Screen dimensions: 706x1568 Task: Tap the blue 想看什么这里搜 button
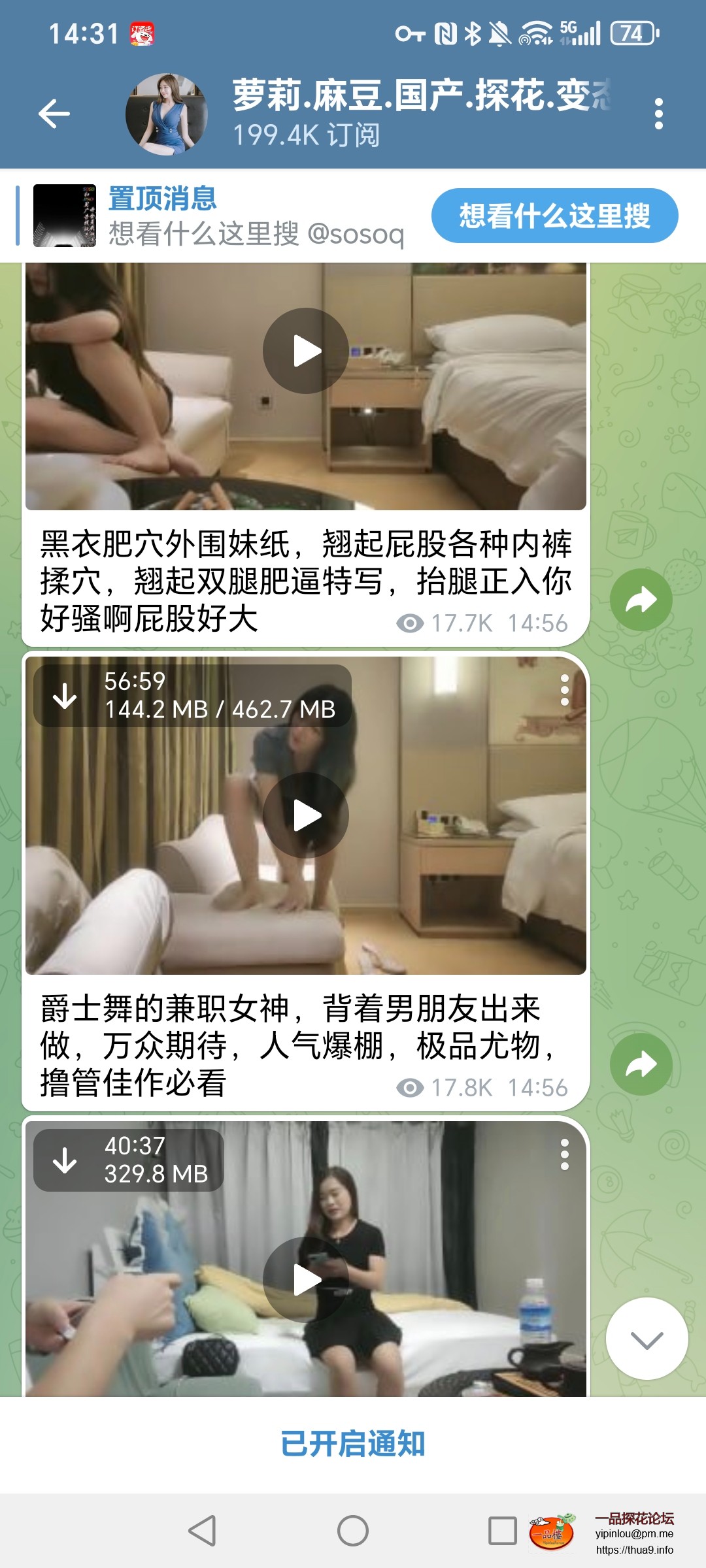pos(554,216)
